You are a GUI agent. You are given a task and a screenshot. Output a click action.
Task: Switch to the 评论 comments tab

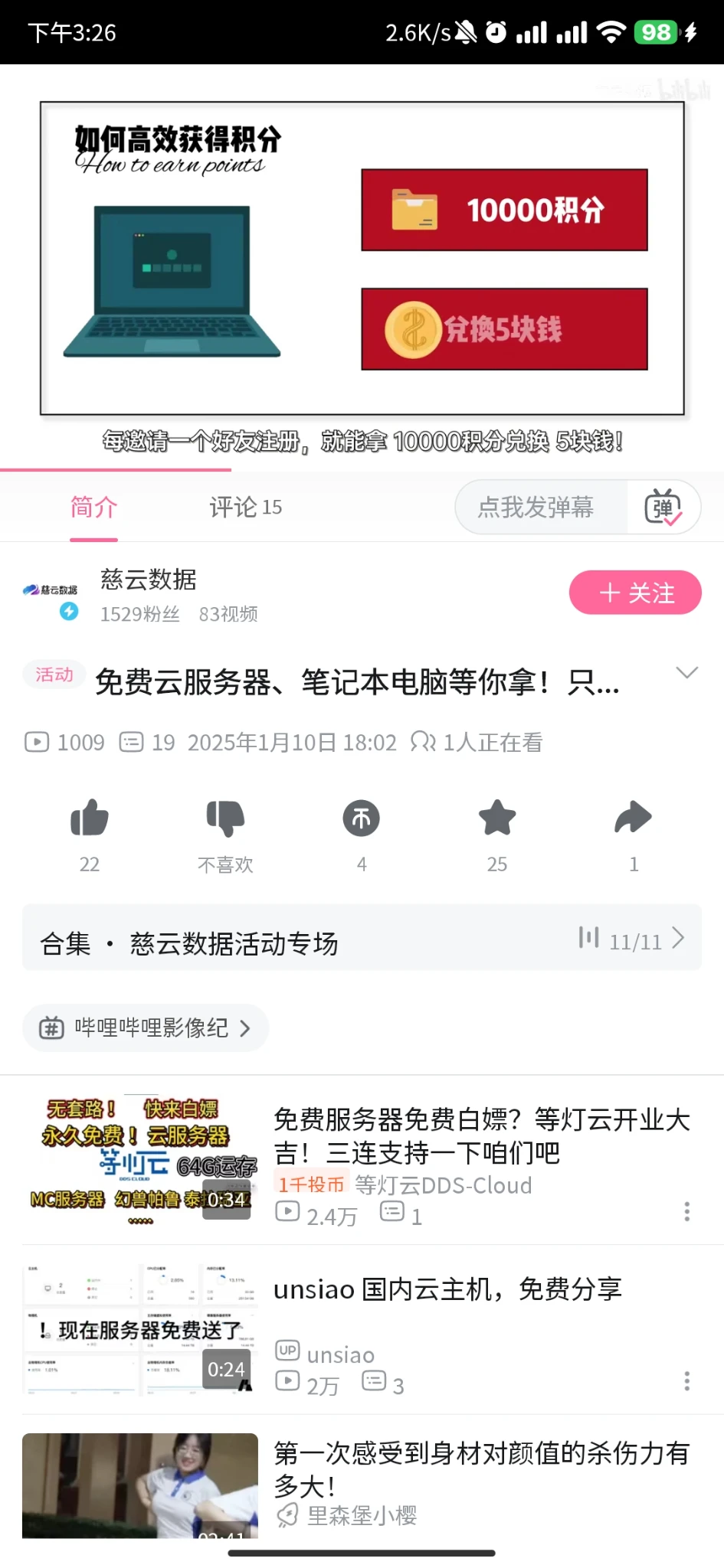(x=245, y=507)
